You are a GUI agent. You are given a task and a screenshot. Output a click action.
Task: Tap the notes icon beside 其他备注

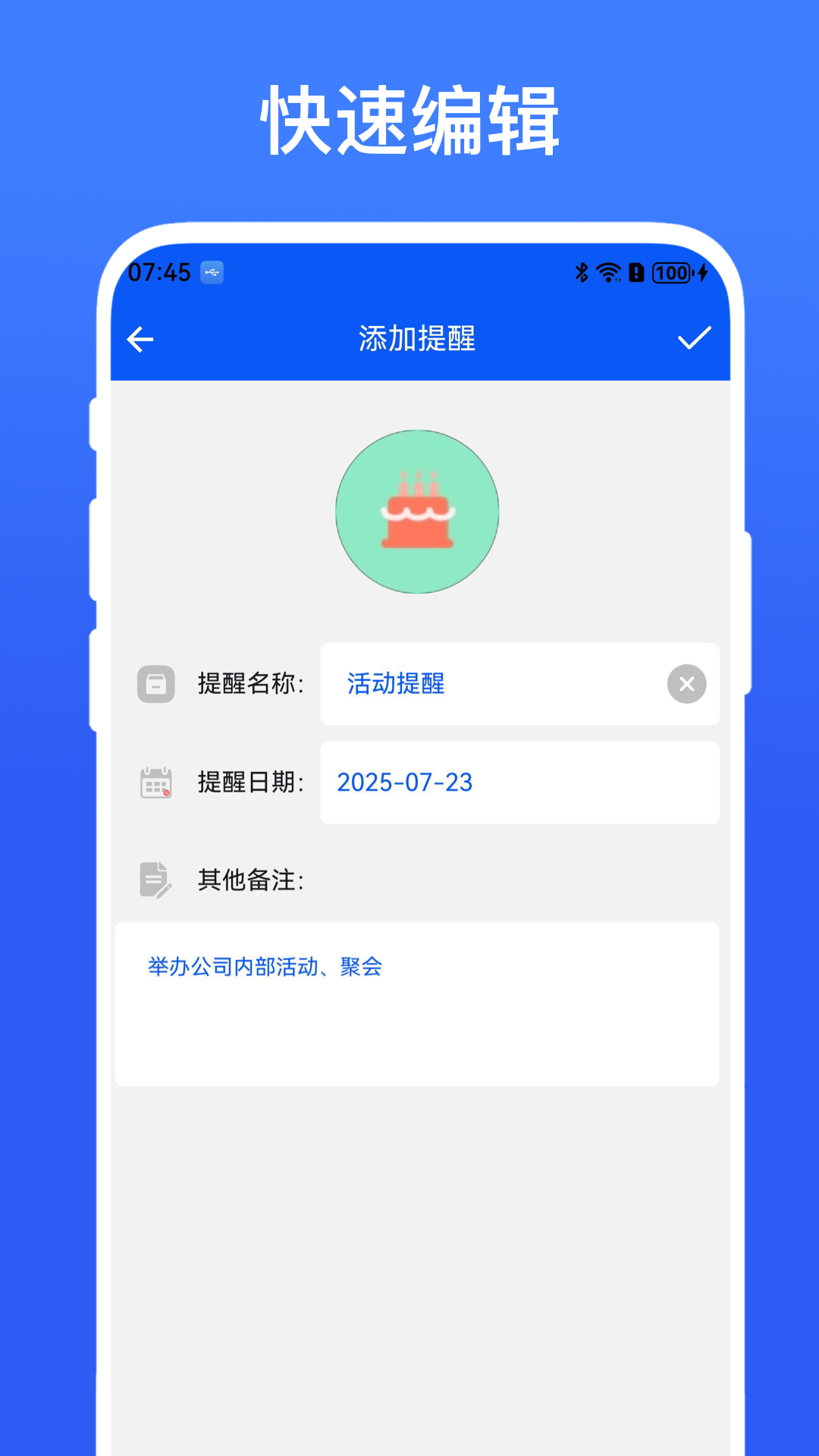[x=156, y=880]
